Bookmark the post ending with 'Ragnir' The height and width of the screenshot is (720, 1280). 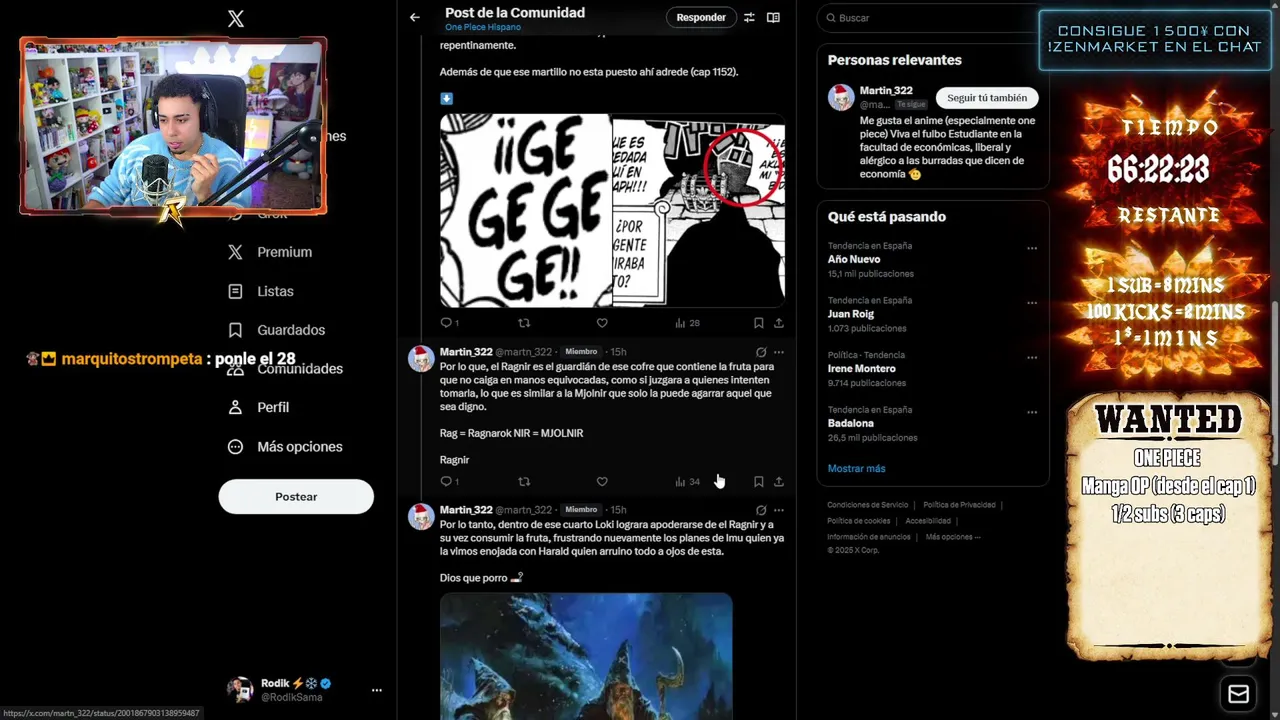[758, 482]
